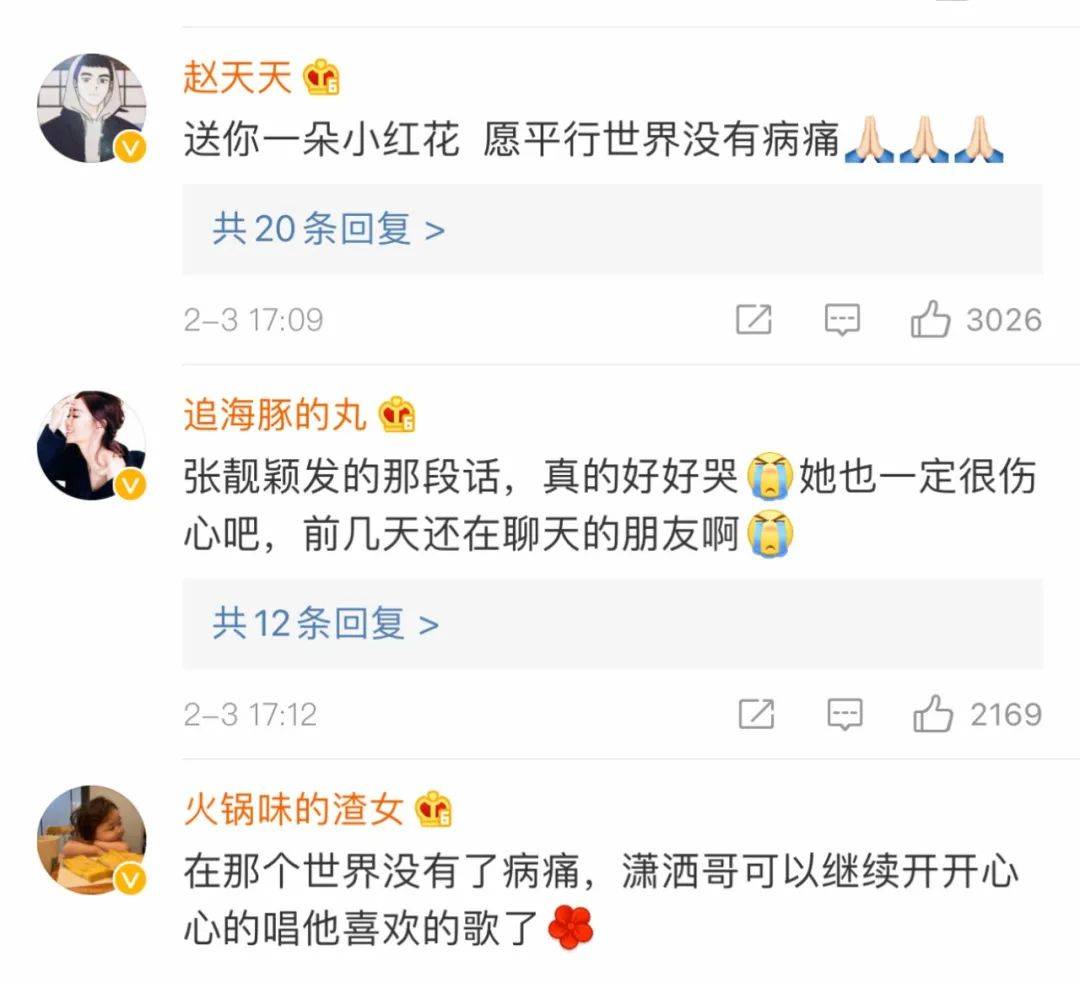Like 追海豚的丸's comment with 2169 likes
1080x983 pixels.
pos(932,714)
